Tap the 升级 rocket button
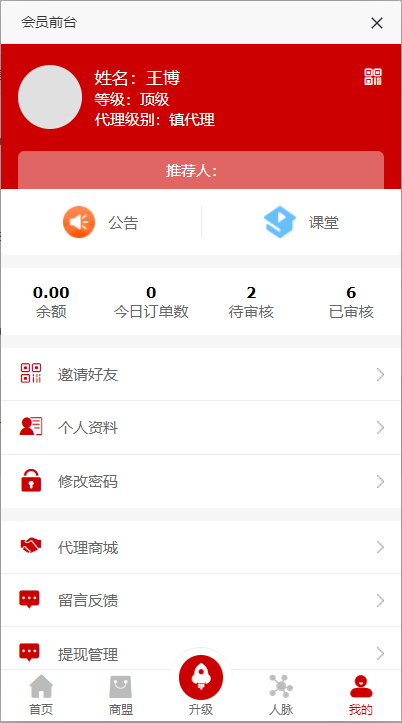The height and width of the screenshot is (723, 402). point(201,678)
